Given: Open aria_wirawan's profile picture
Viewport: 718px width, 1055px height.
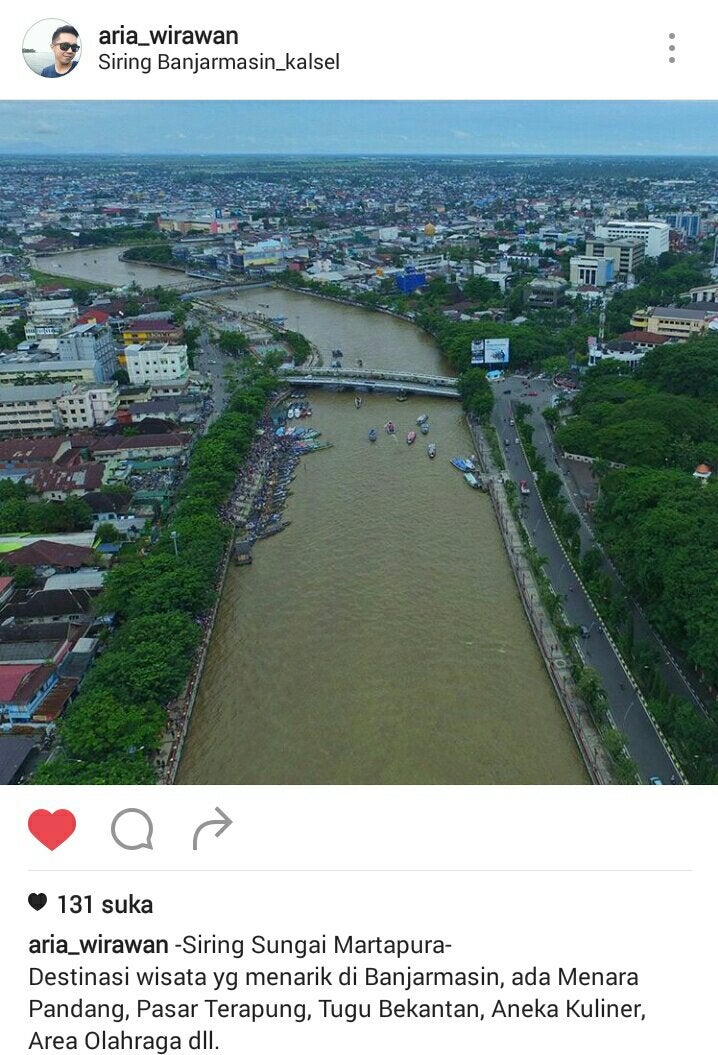Looking at the screenshot, I should coord(52,48).
